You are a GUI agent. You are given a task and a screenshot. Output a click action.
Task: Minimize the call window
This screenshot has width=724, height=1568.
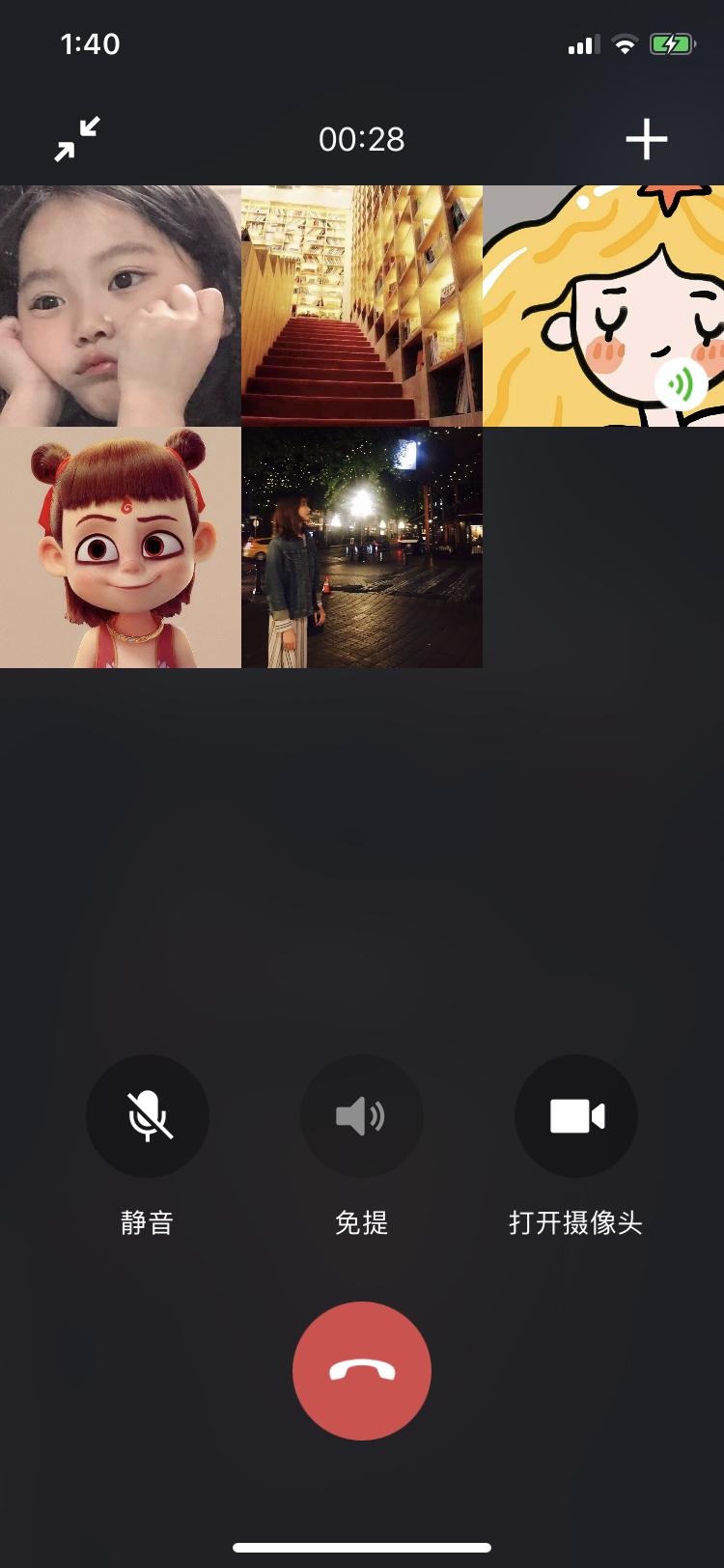tap(77, 139)
